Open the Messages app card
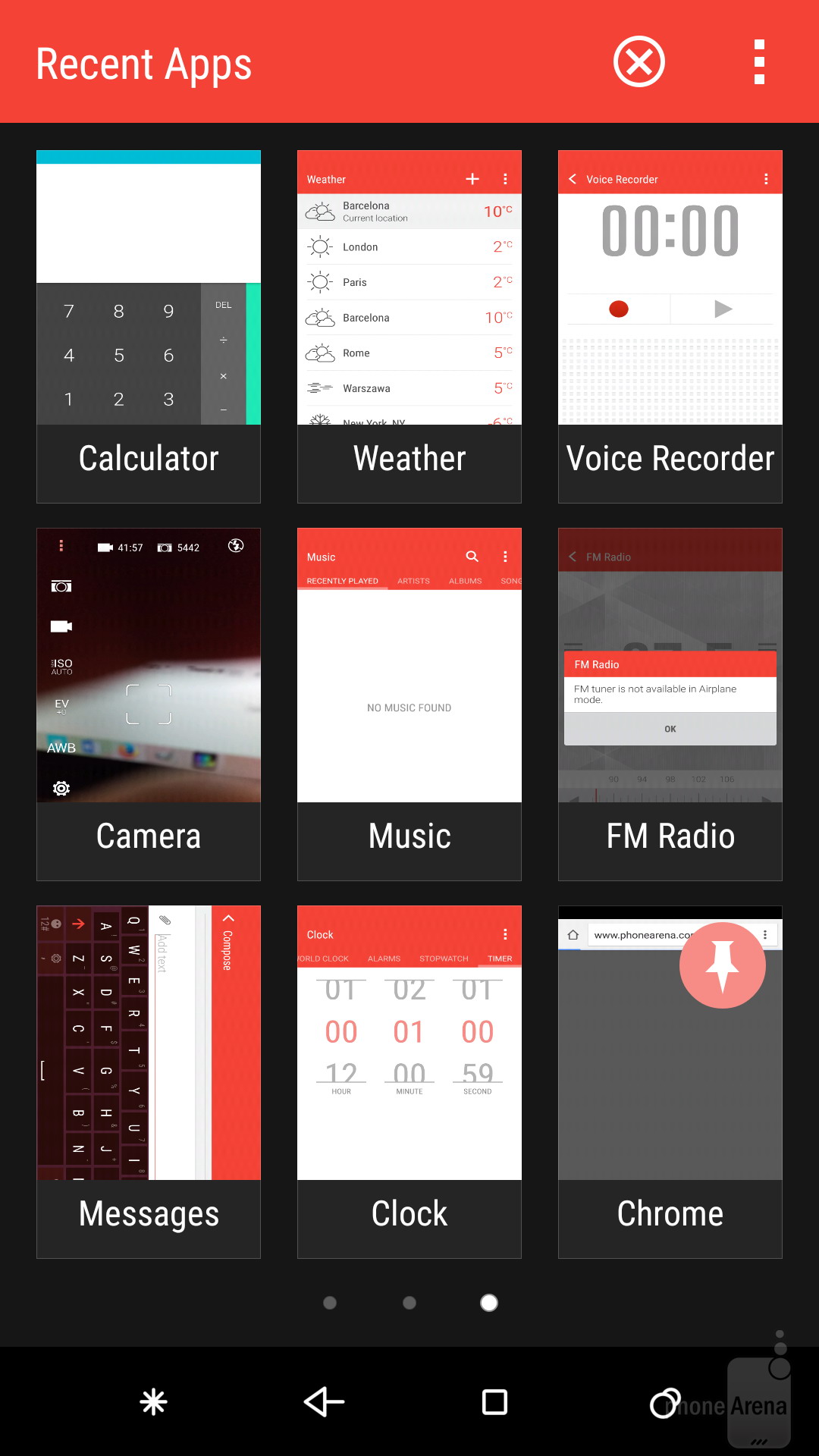The height and width of the screenshot is (1456, 819). click(149, 1081)
